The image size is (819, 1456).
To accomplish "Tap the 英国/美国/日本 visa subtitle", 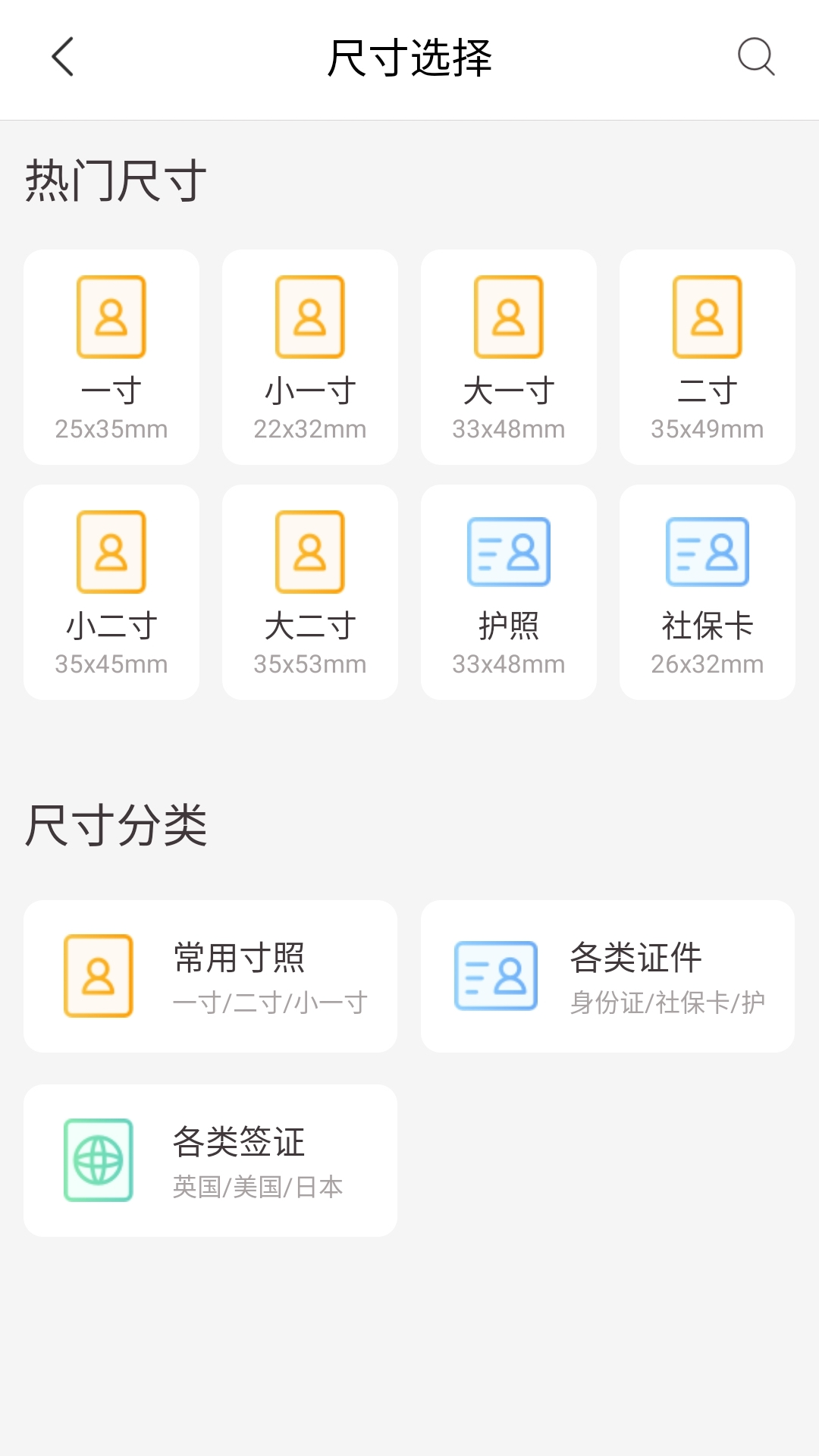I will 258,1186.
